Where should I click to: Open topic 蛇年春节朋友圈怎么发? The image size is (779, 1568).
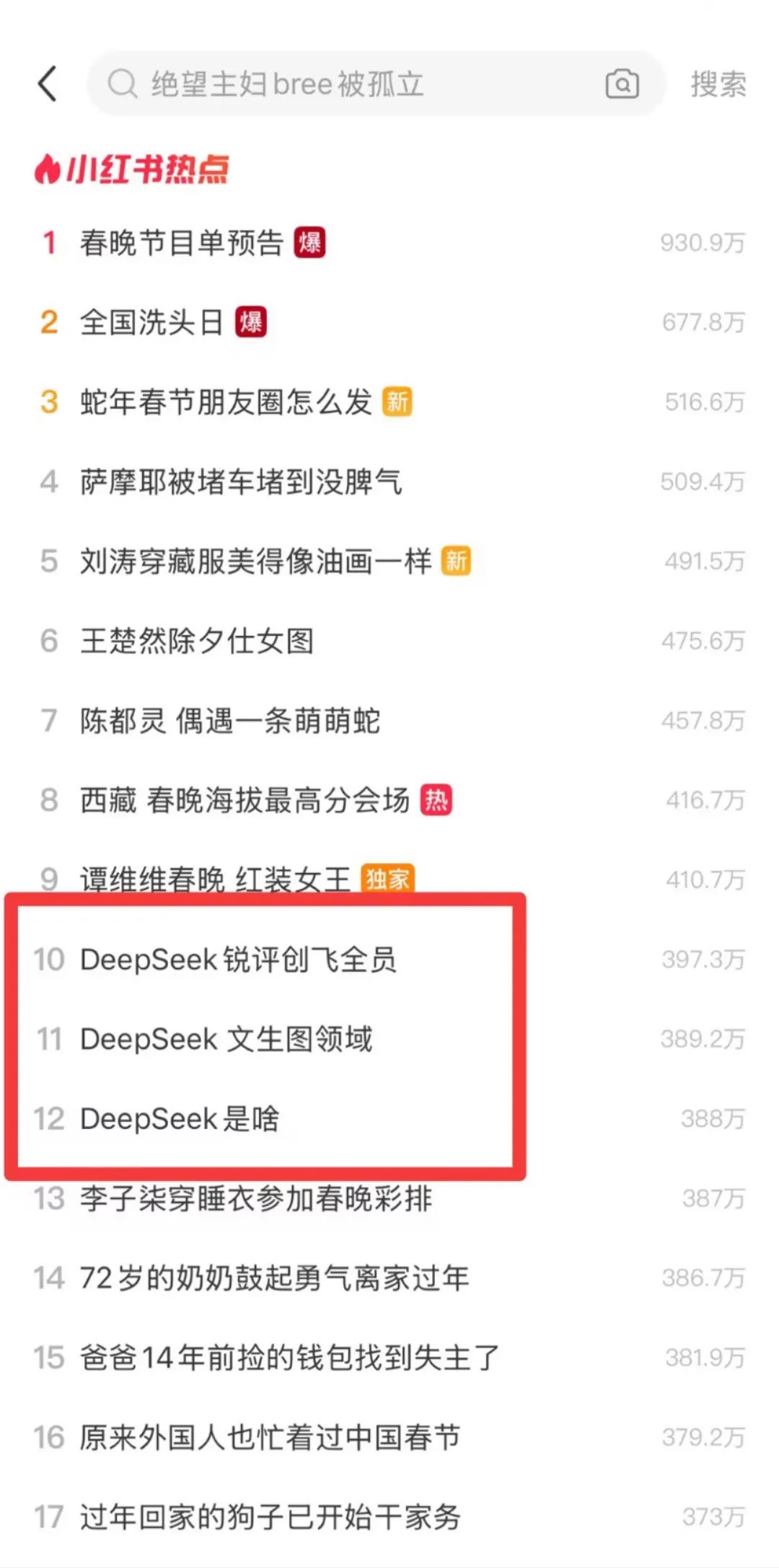(226, 402)
